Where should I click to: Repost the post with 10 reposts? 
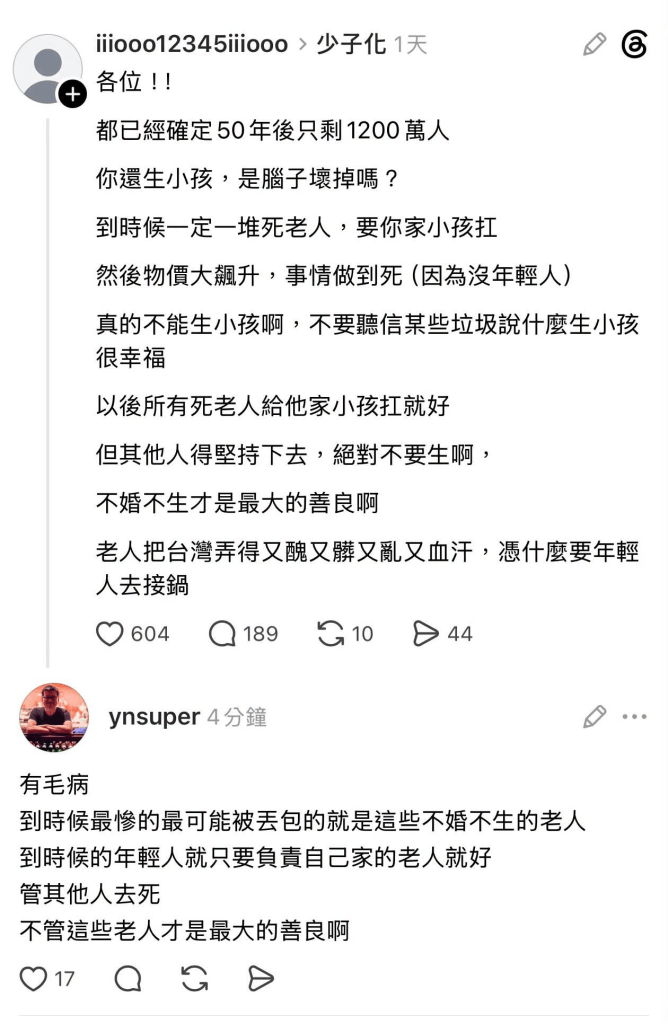pos(330,633)
